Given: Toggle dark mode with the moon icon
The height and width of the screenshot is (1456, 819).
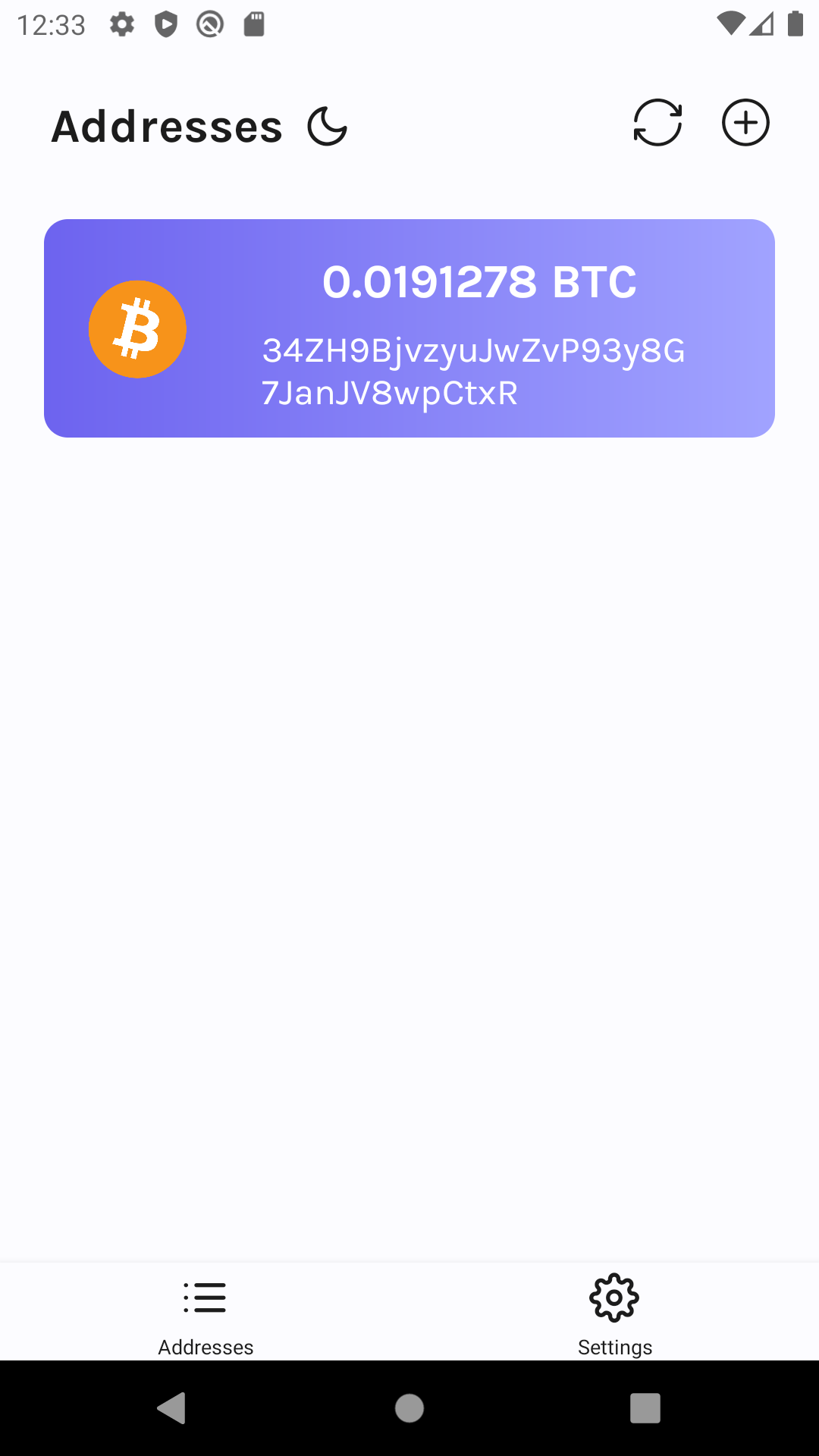Looking at the screenshot, I should pos(328,126).
